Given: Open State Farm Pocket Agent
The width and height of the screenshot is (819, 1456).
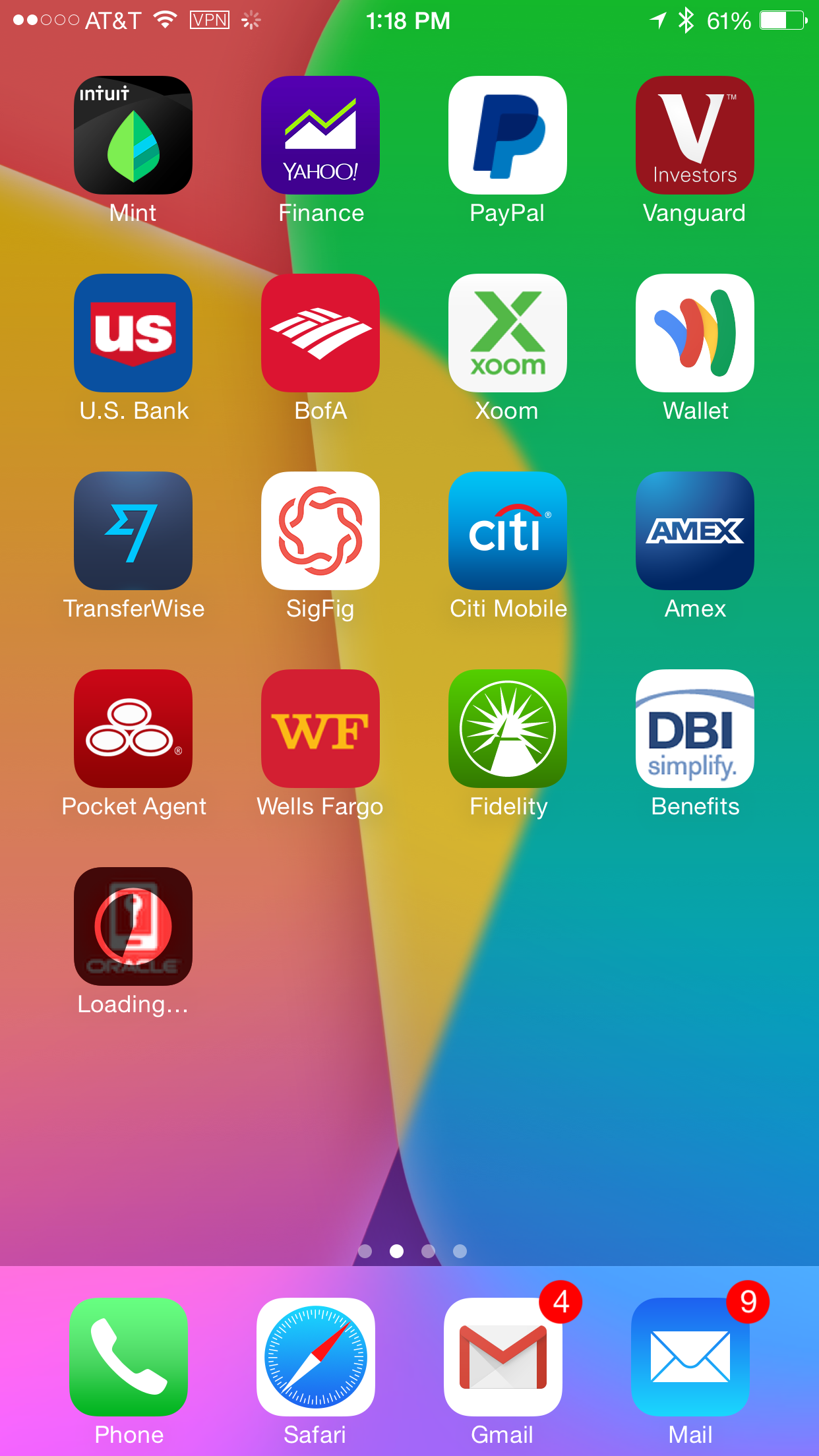Looking at the screenshot, I should pyautogui.click(x=133, y=729).
